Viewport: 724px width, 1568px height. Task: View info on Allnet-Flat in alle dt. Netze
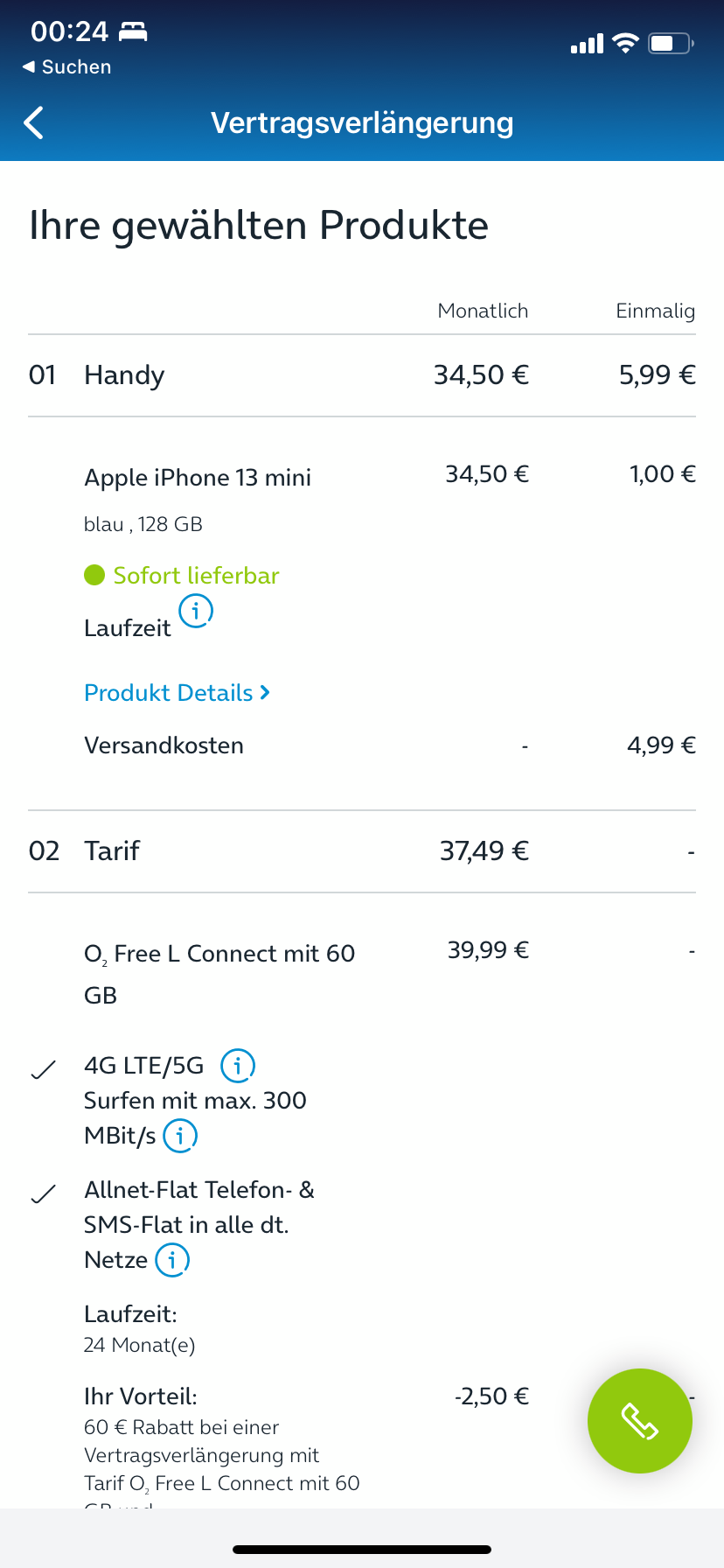tap(172, 1260)
